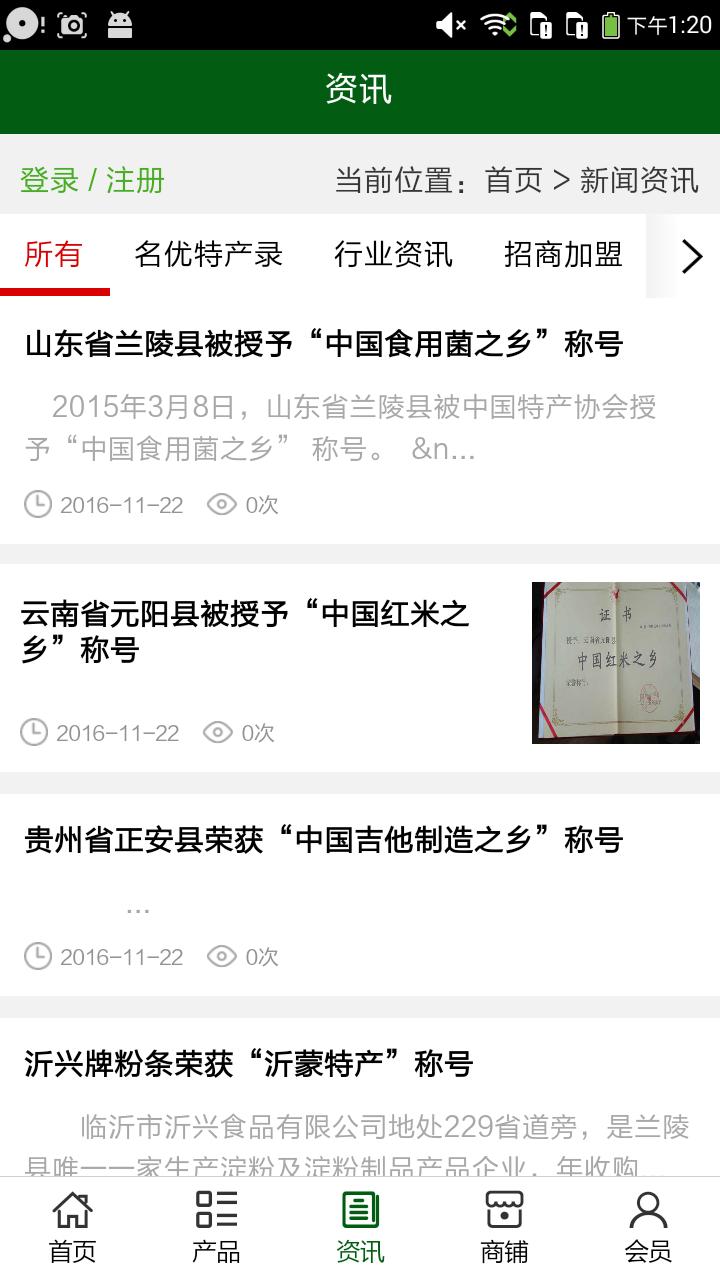The width and height of the screenshot is (720, 1280).
Task: Tap the certificate thumbnail on the red rice article
Action: pos(615,662)
